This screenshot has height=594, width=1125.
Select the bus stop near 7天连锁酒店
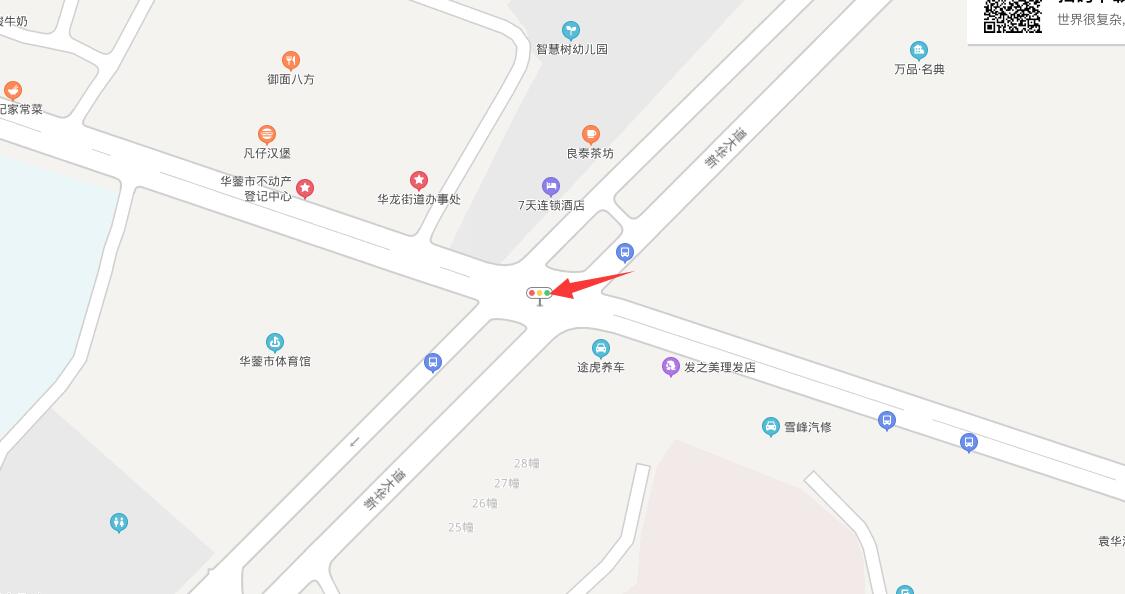click(625, 253)
